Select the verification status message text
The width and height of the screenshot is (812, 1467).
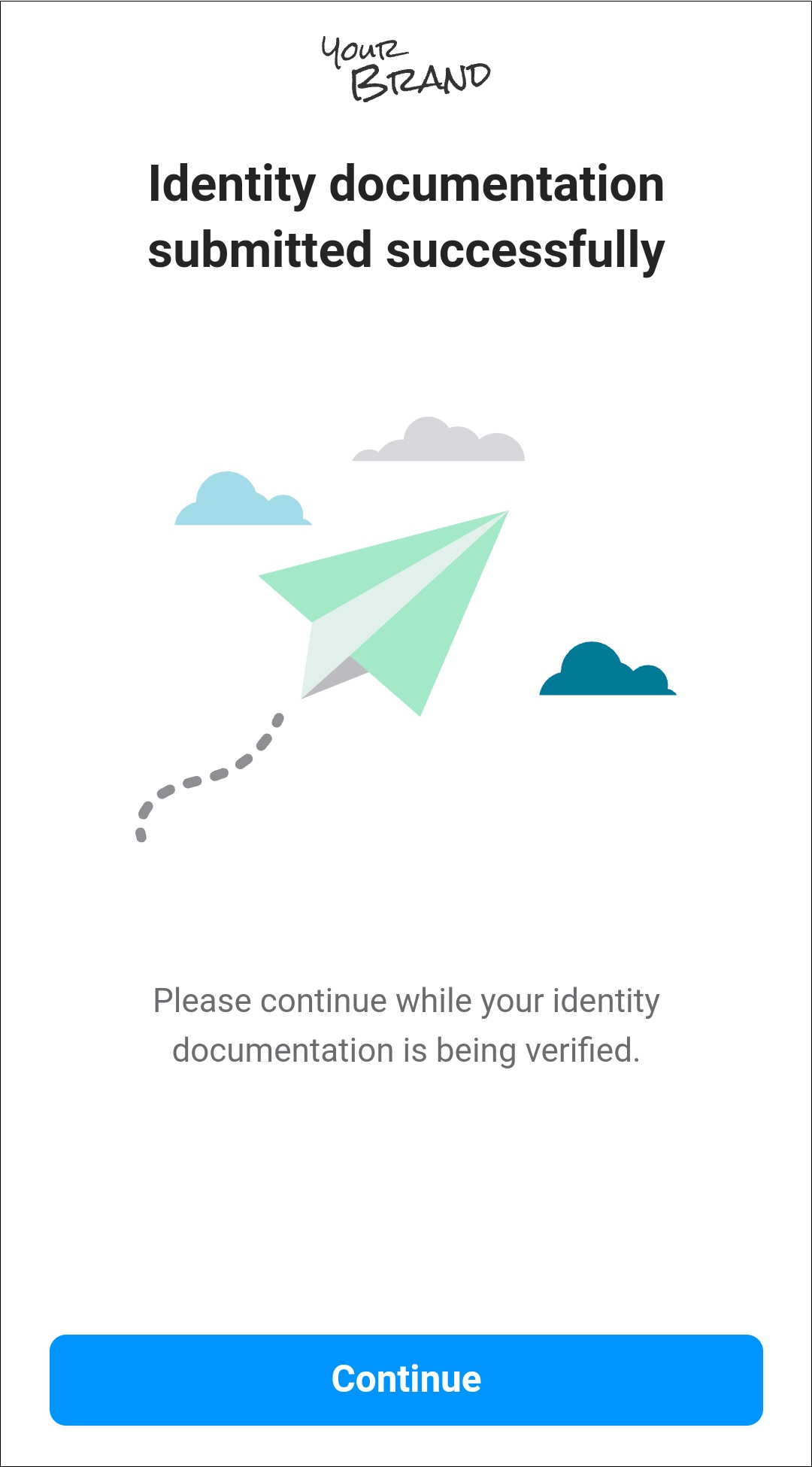(406, 1023)
